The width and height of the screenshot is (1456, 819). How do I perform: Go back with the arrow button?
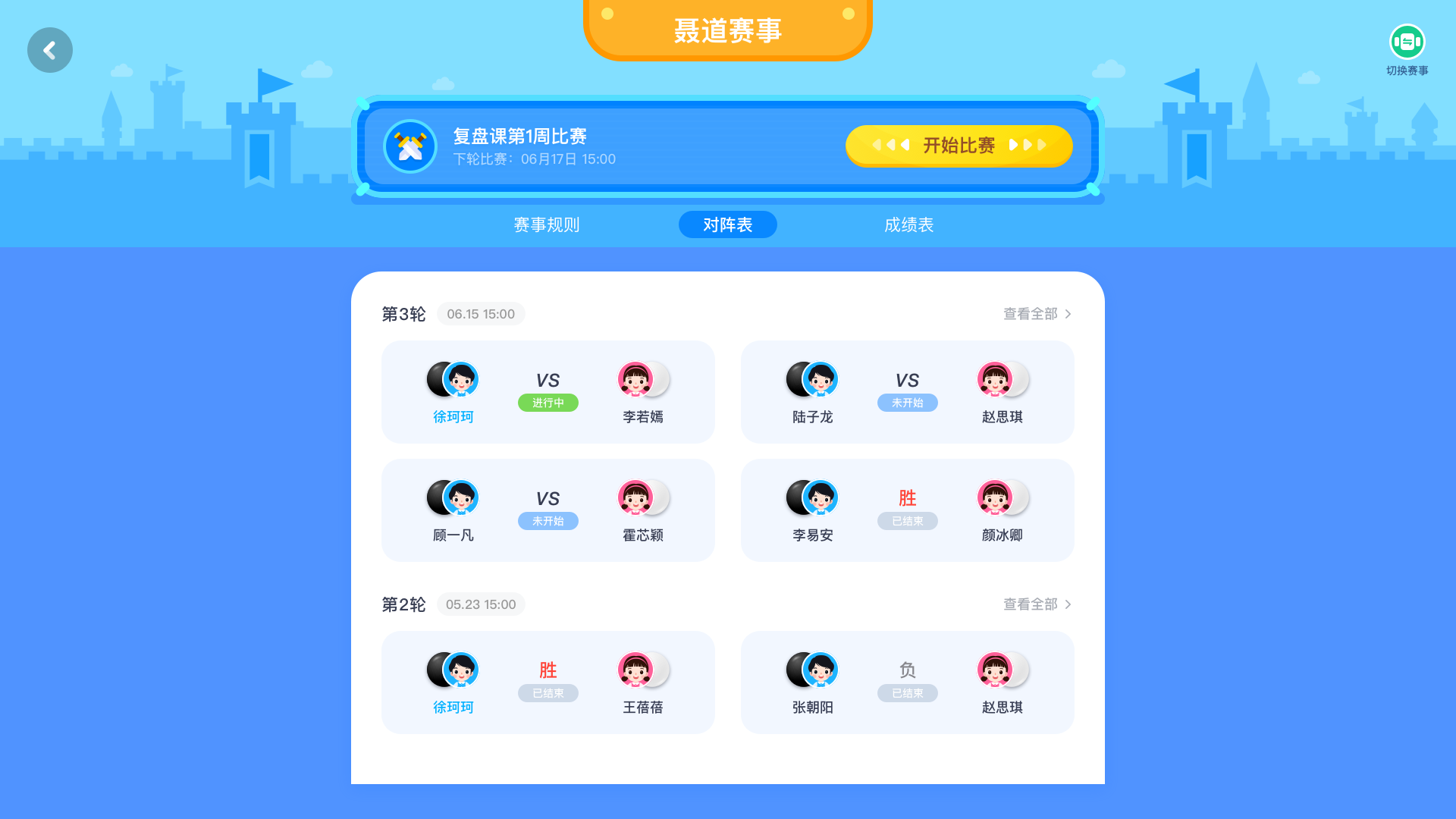coord(50,50)
